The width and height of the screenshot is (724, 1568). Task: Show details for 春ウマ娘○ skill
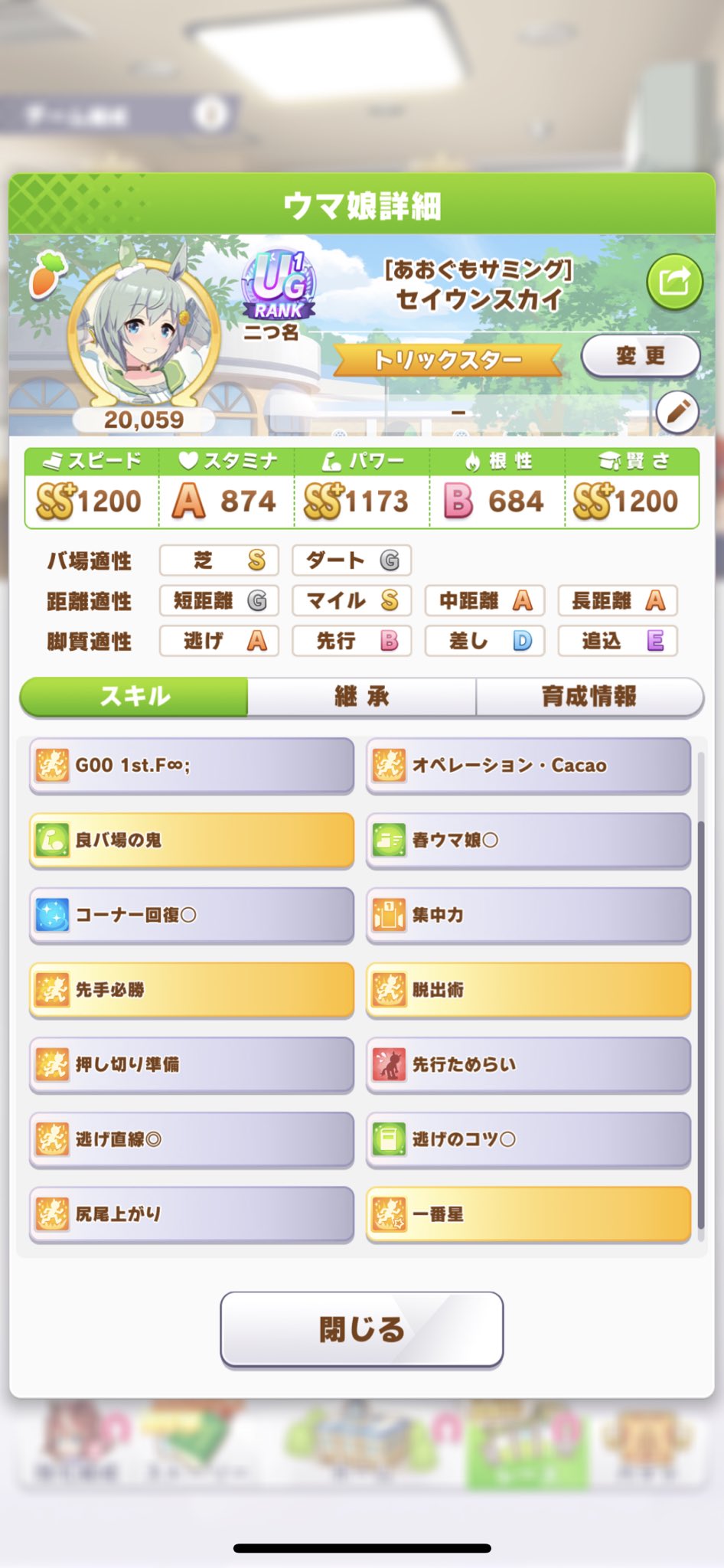(528, 840)
